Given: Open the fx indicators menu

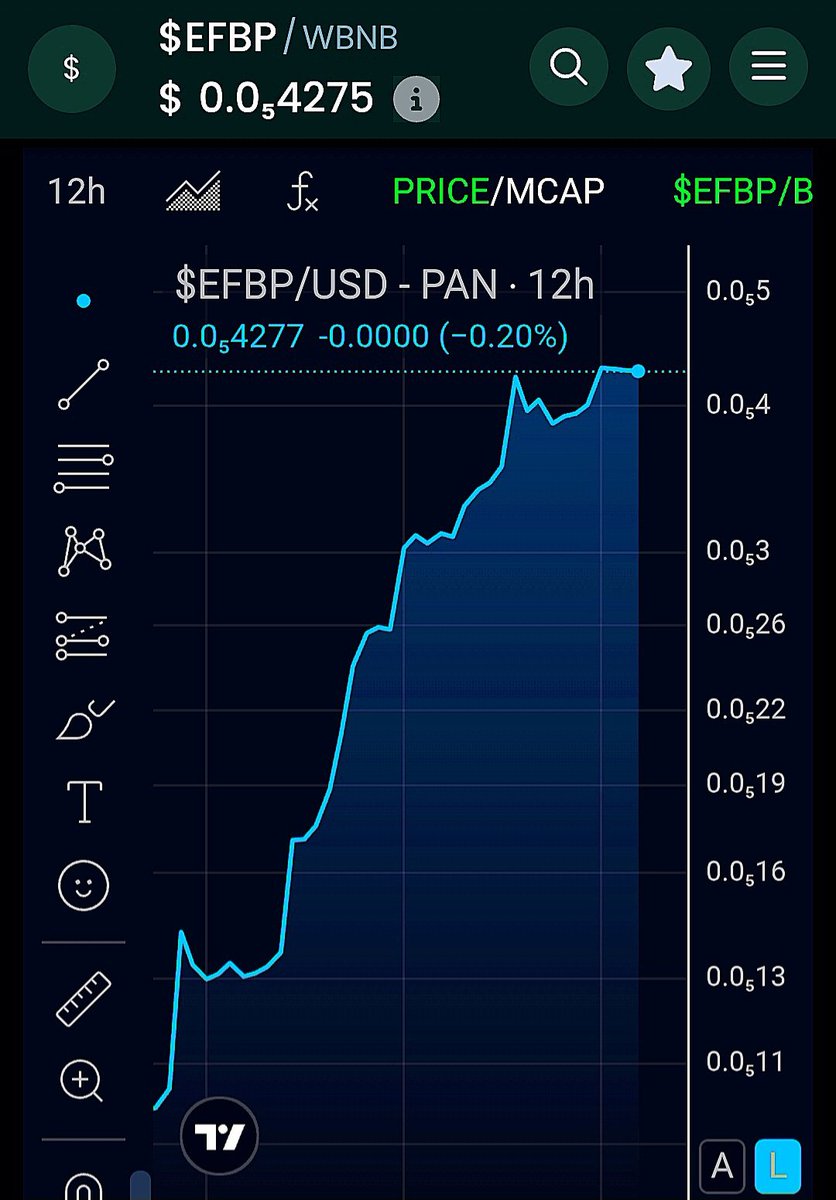Looking at the screenshot, I should pyautogui.click(x=302, y=190).
